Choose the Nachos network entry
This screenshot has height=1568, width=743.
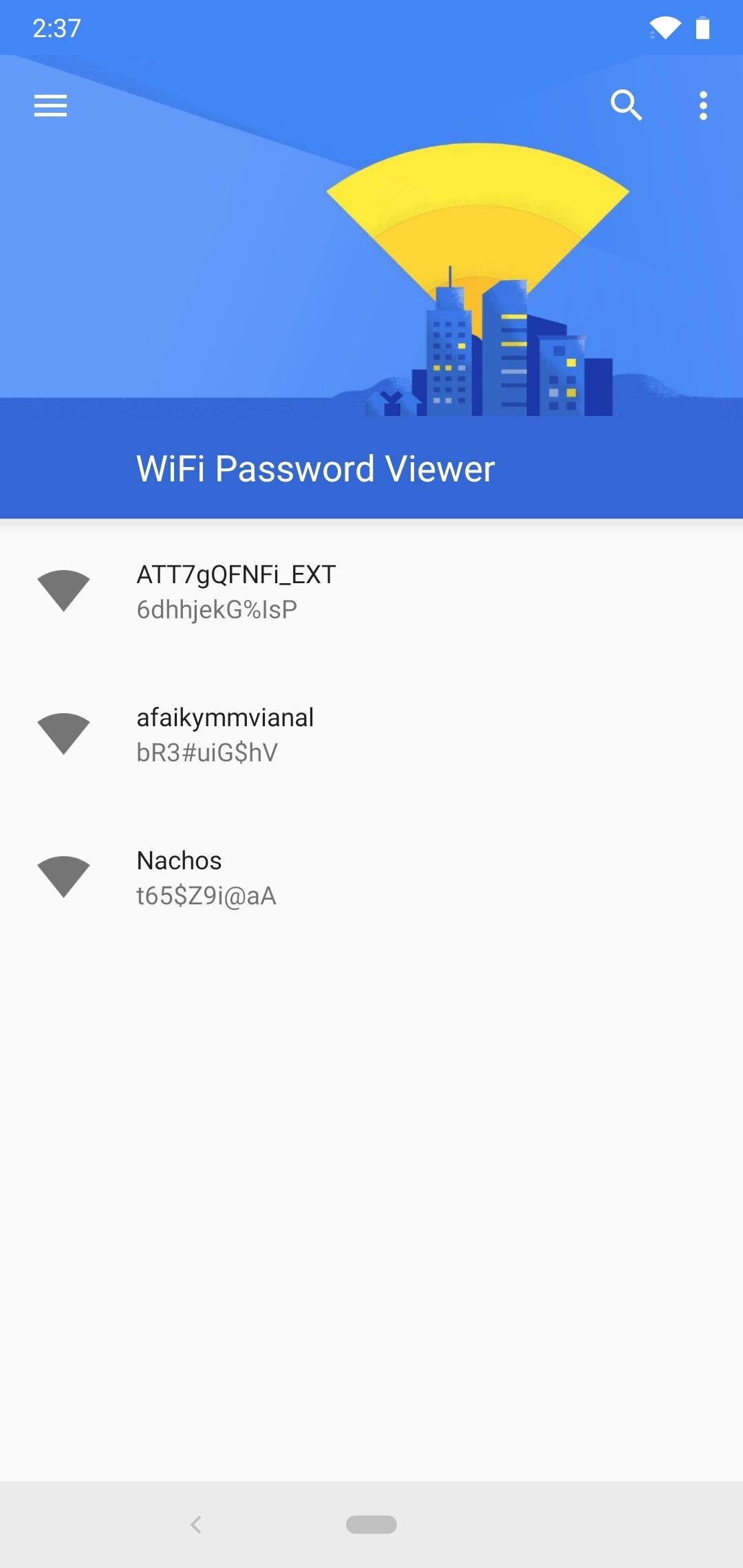coord(371,878)
